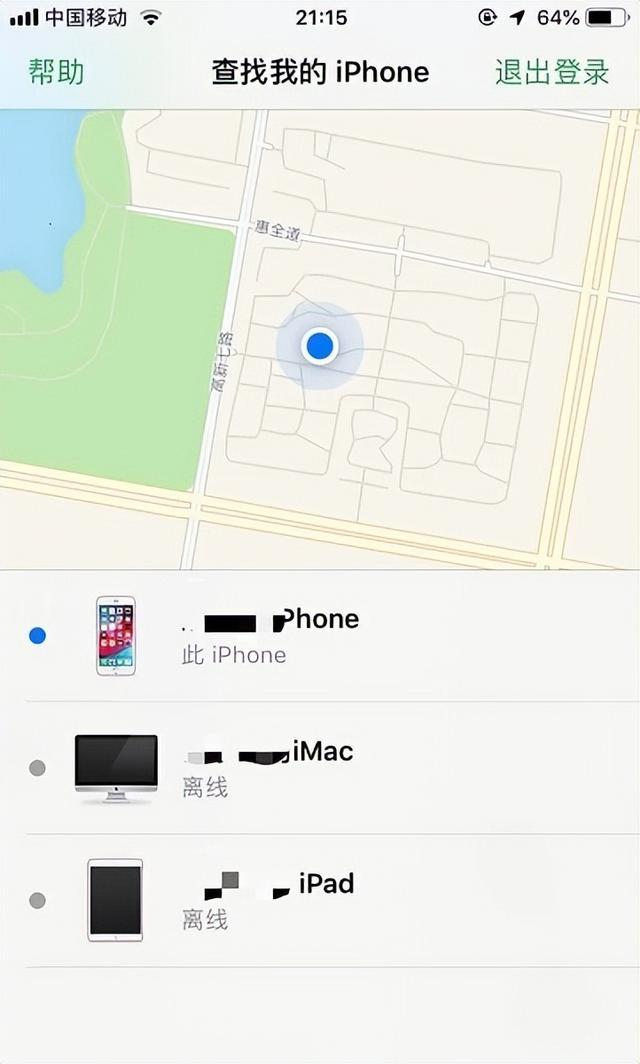Open the offline iMac device row
The height and width of the screenshot is (1064, 640).
pos(320,768)
